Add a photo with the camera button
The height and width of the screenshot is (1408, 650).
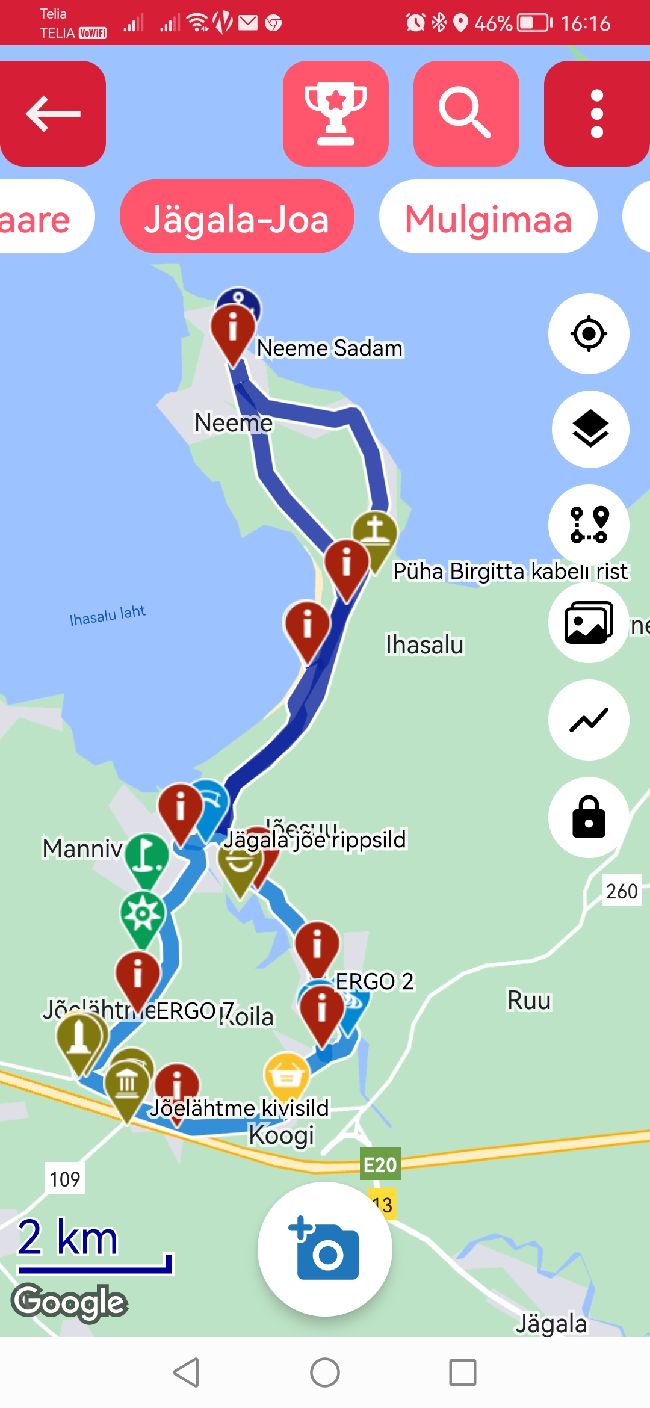point(325,1249)
